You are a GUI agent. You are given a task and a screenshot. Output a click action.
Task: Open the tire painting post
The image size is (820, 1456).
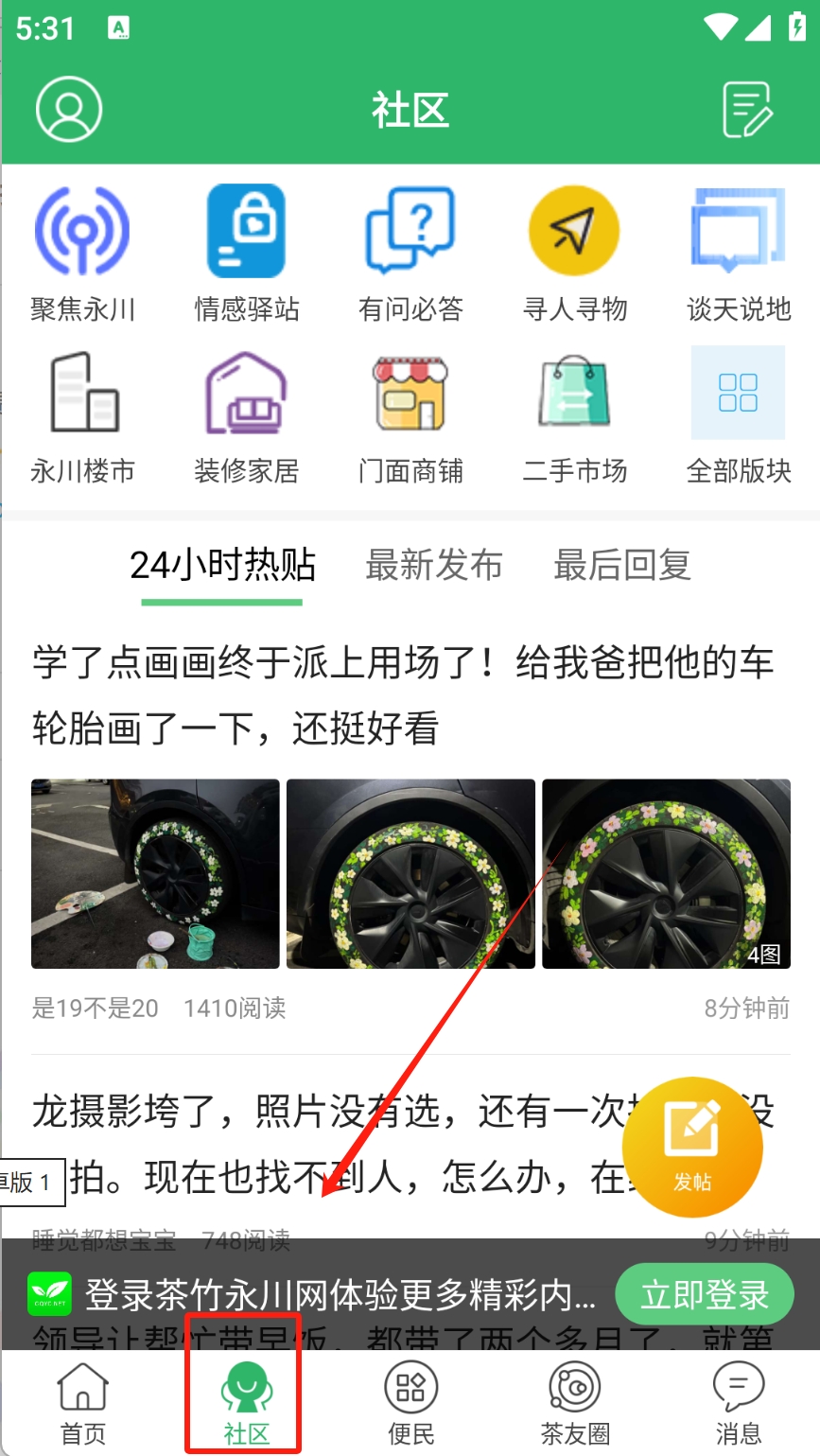click(x=403, y=695)
